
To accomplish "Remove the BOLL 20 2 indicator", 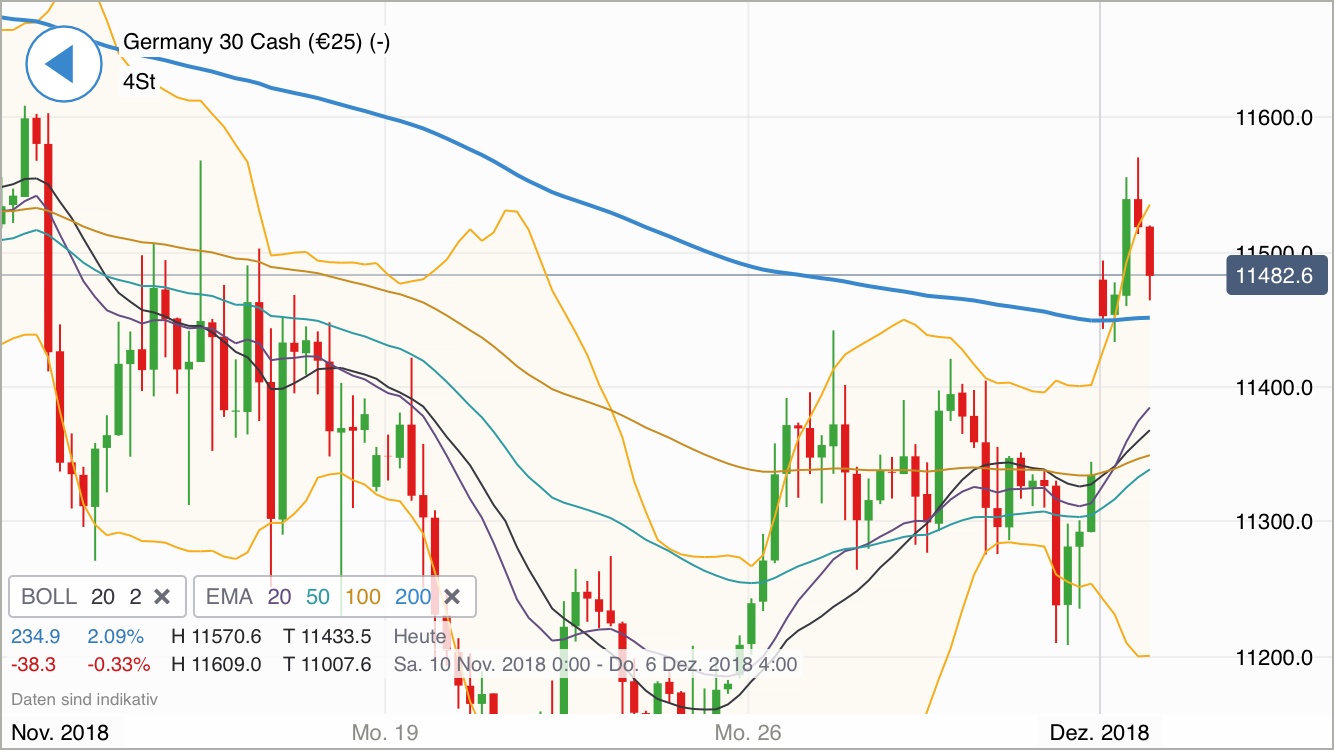I will click(163, 597).
